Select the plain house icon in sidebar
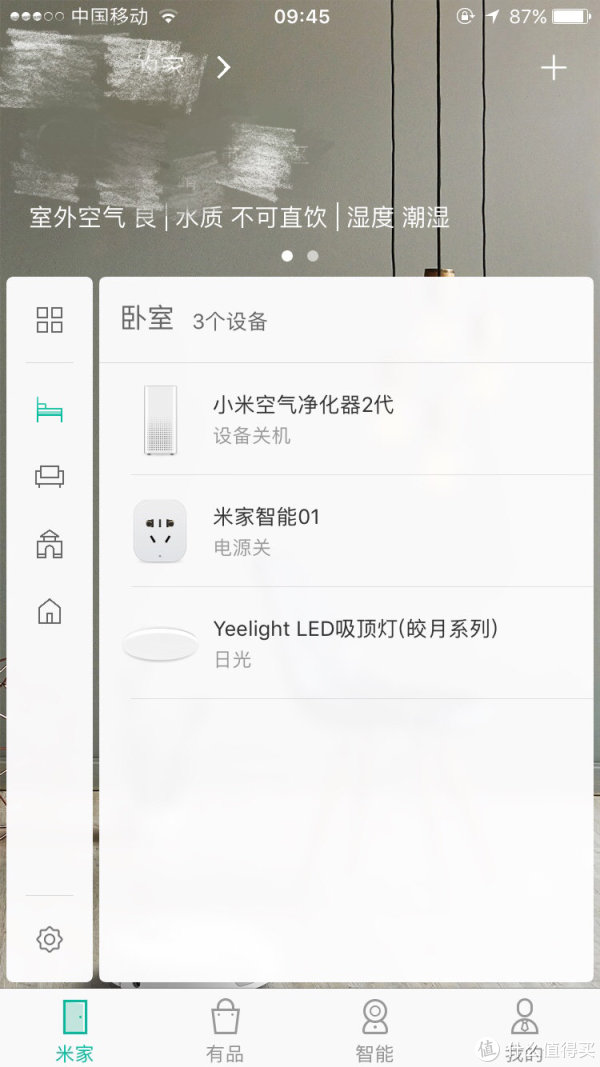The height and width of the screenshot is (1067, 600). [49, 611]
